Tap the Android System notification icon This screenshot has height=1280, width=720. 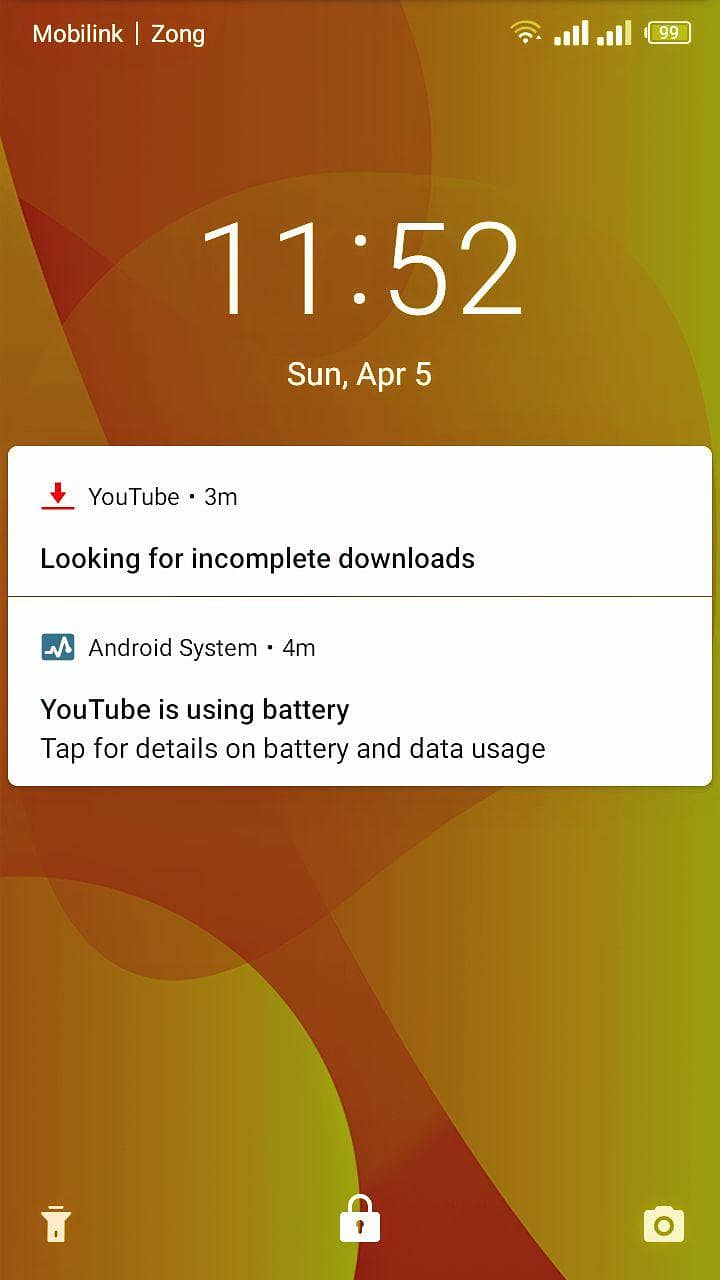point(58,647)
